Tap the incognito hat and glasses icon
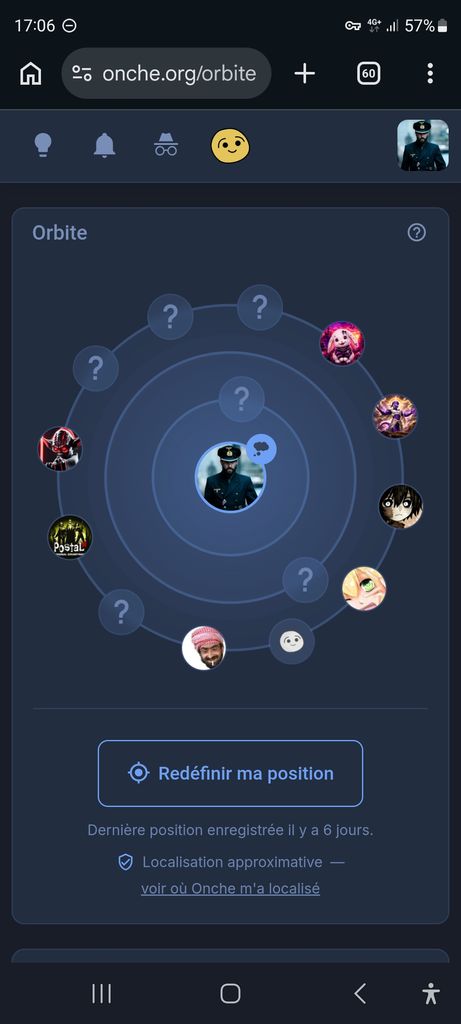Image resolution: width=461 pixels, height=1024 pixels. [x=166, y=145]
